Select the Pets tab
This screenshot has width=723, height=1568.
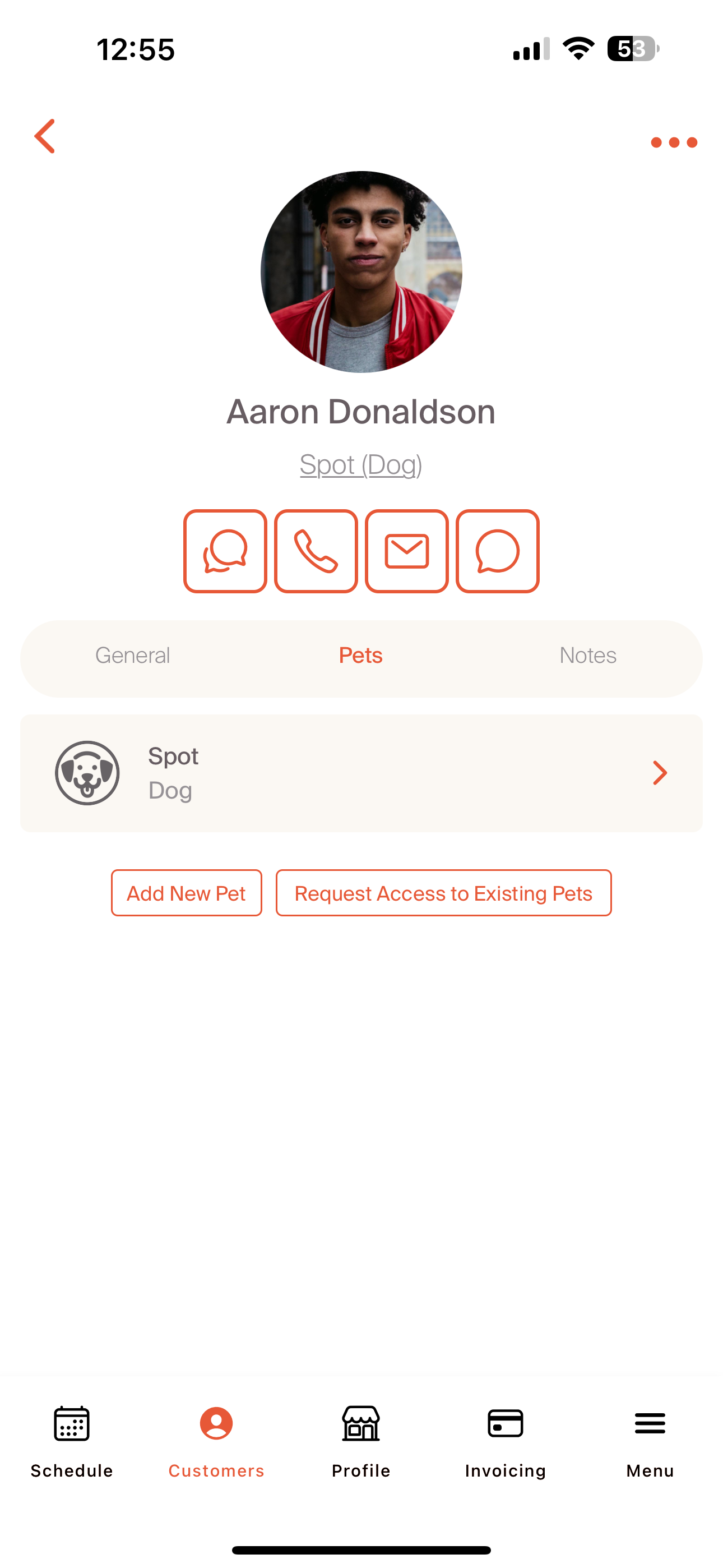(x=361, y=656)
